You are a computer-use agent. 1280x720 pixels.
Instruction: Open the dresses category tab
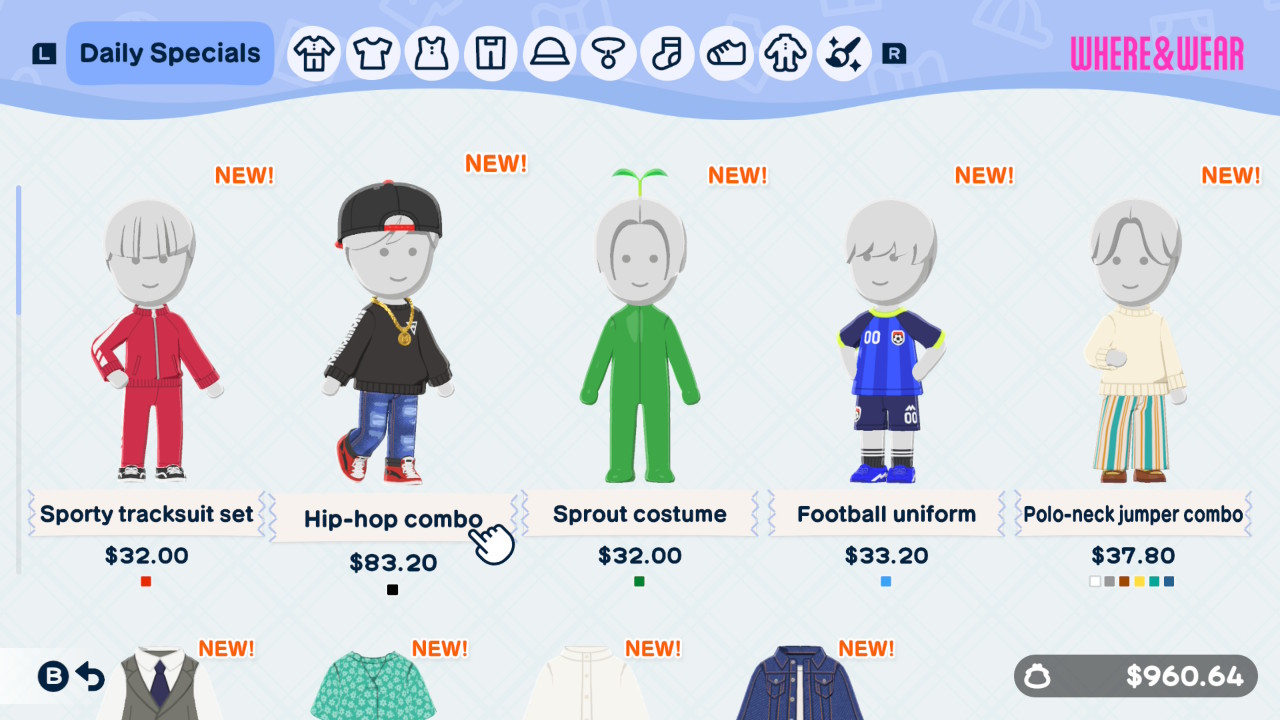coord(431,53)
